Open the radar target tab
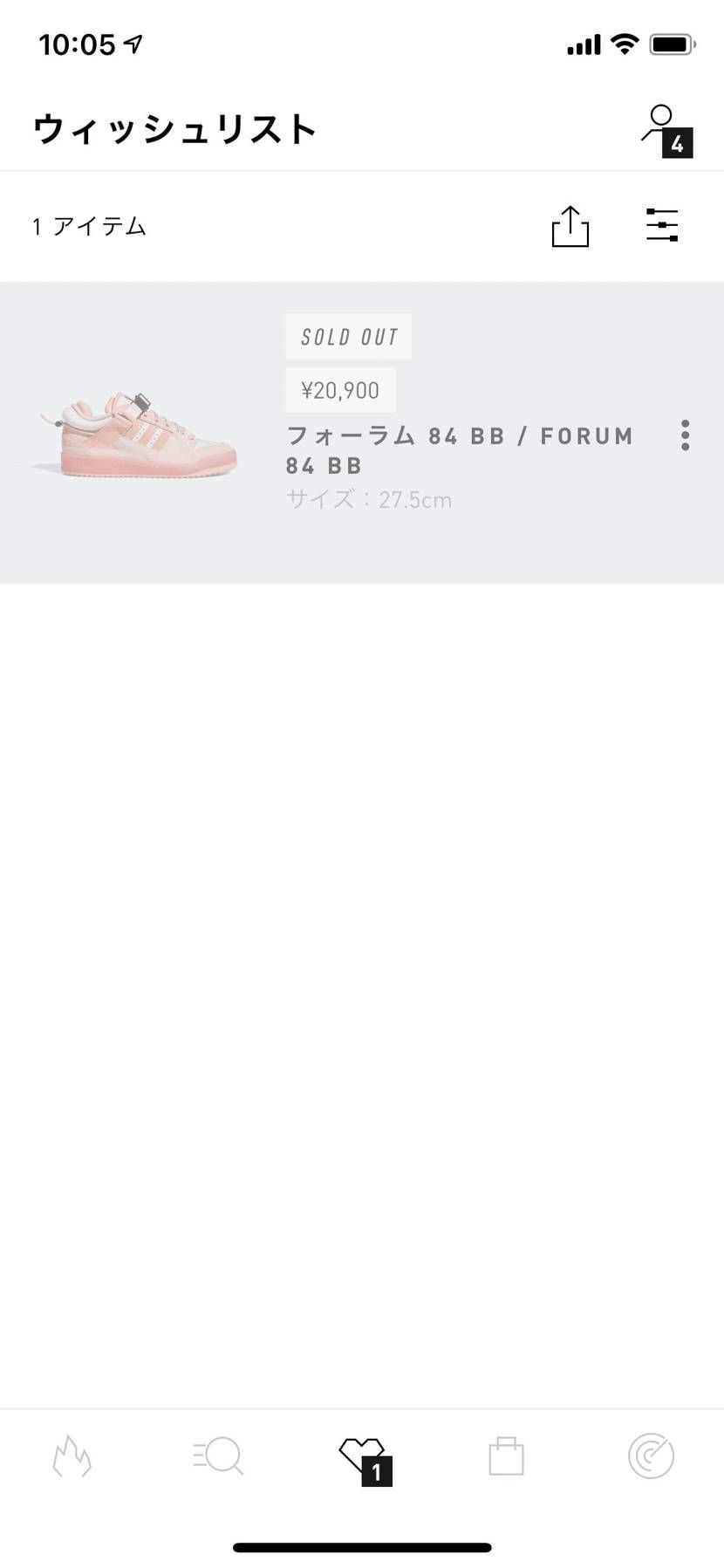This screenshot has height=1568, width=724. [651, 1456]
